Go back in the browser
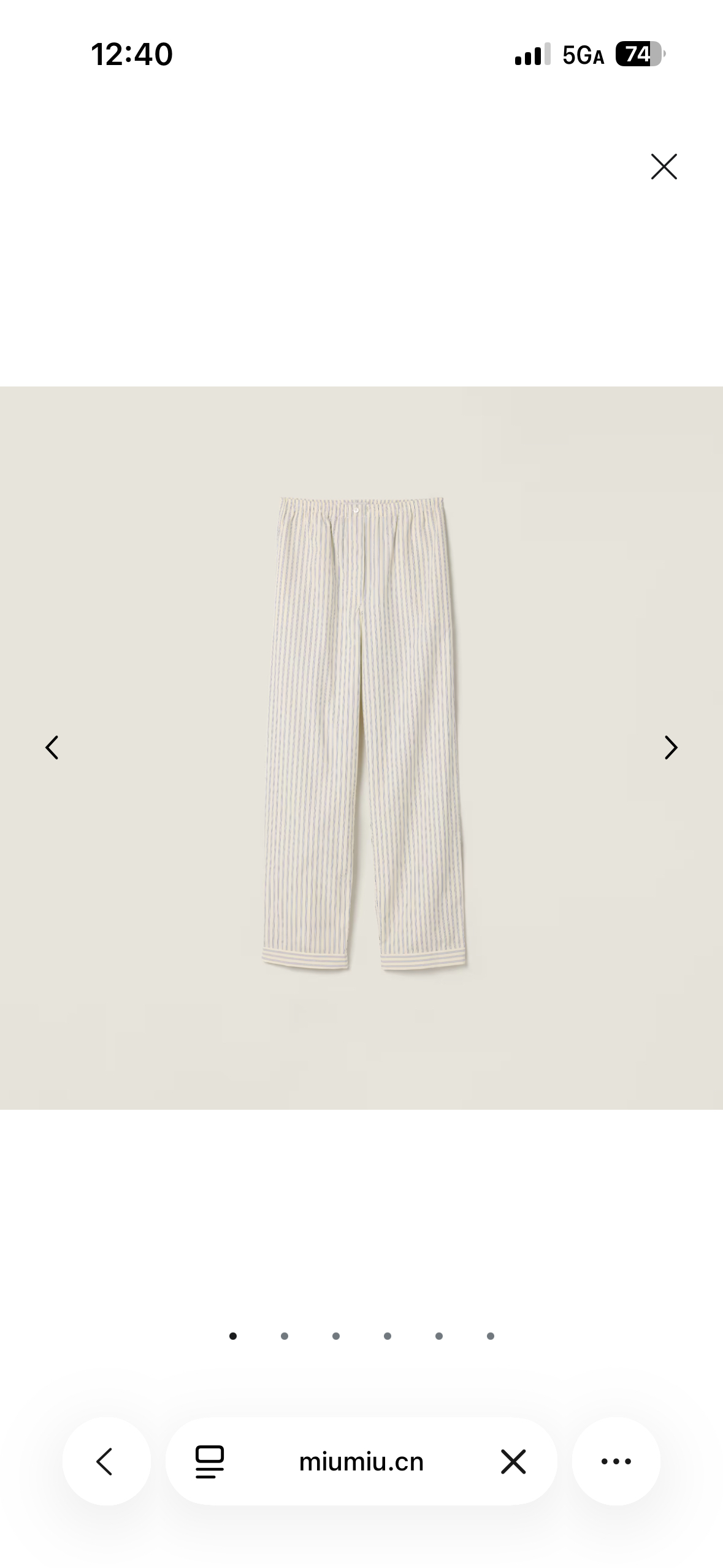 [x=106, y=1461]
